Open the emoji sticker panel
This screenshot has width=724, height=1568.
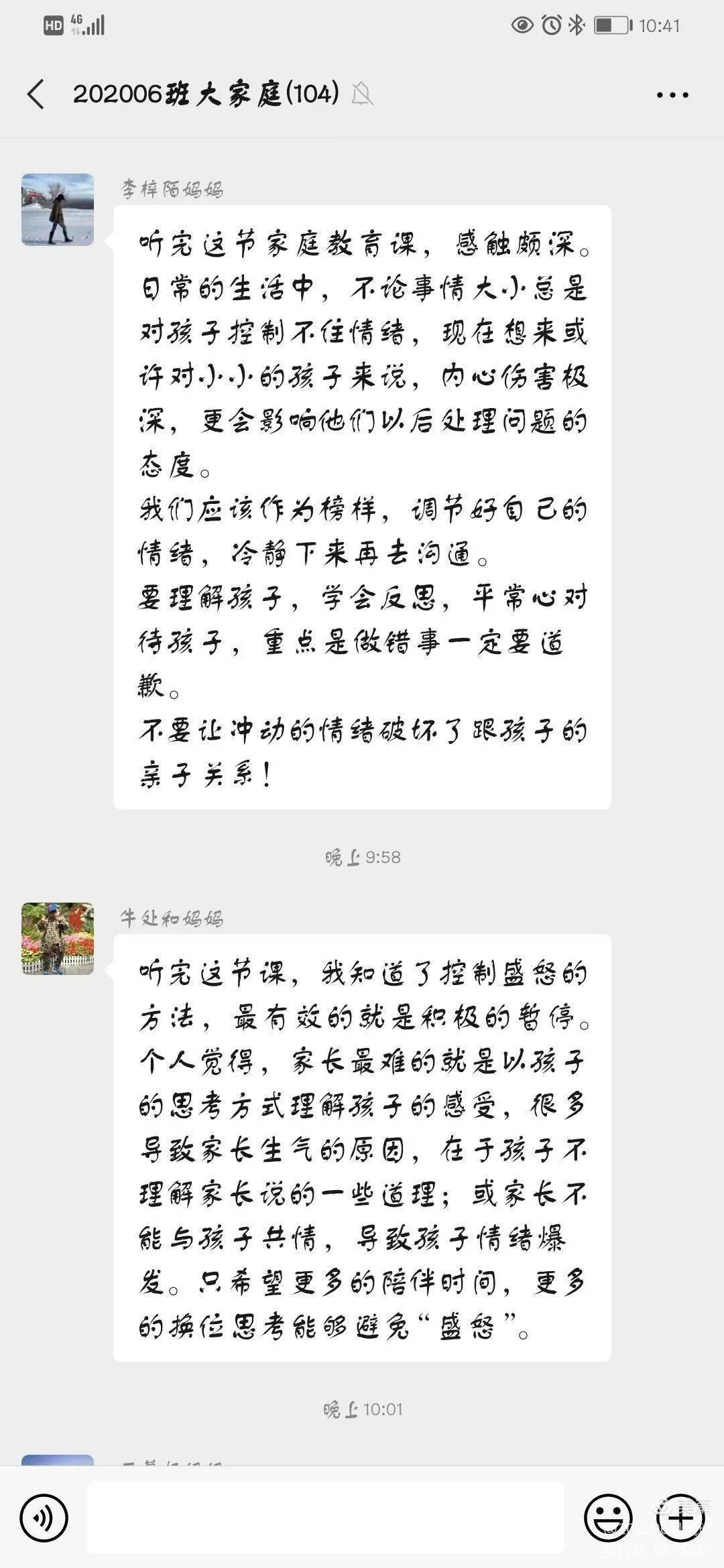pos(608,1517)
